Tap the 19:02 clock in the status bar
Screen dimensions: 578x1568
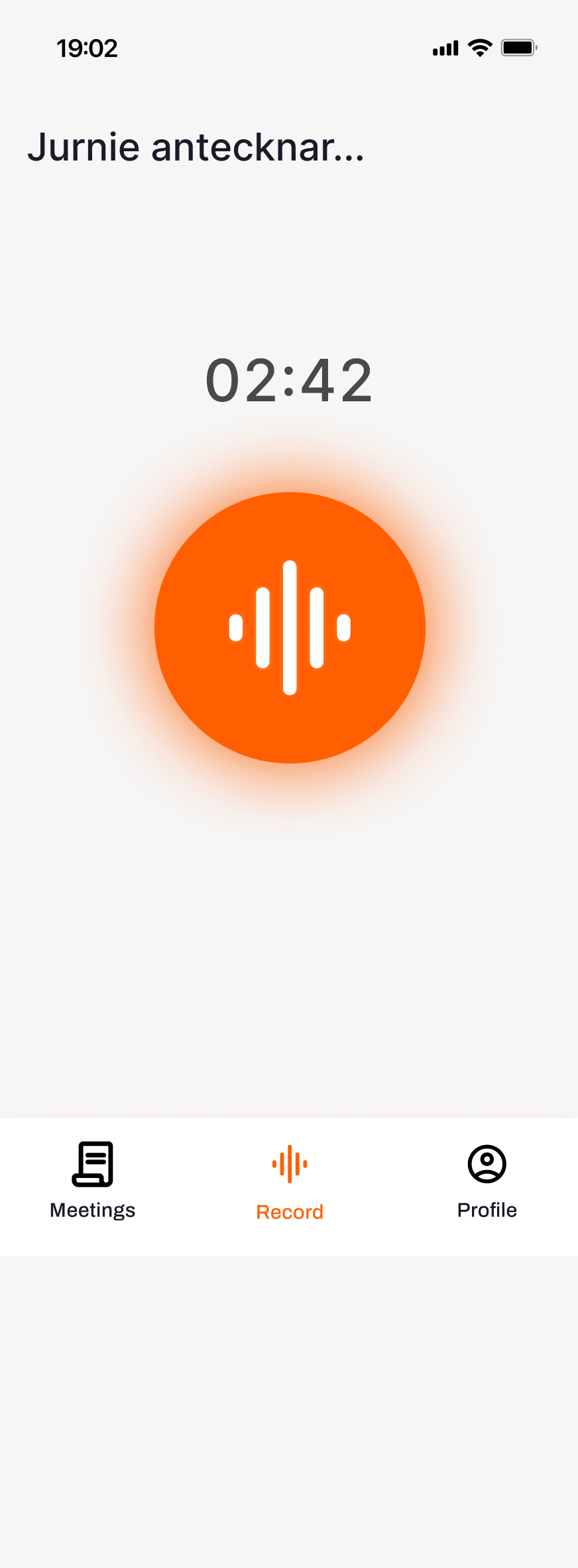(88, 48)
